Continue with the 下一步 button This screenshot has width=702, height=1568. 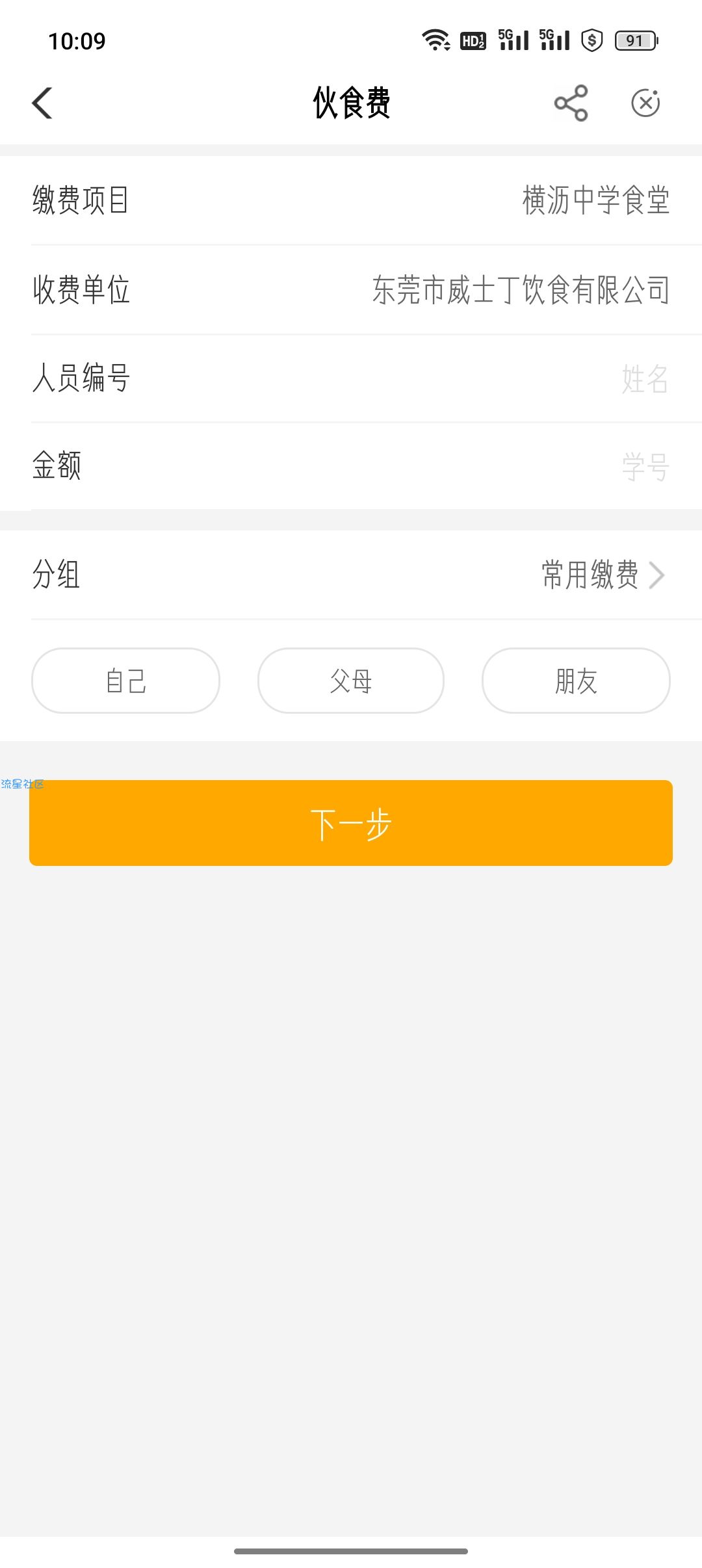pos(351,823)
